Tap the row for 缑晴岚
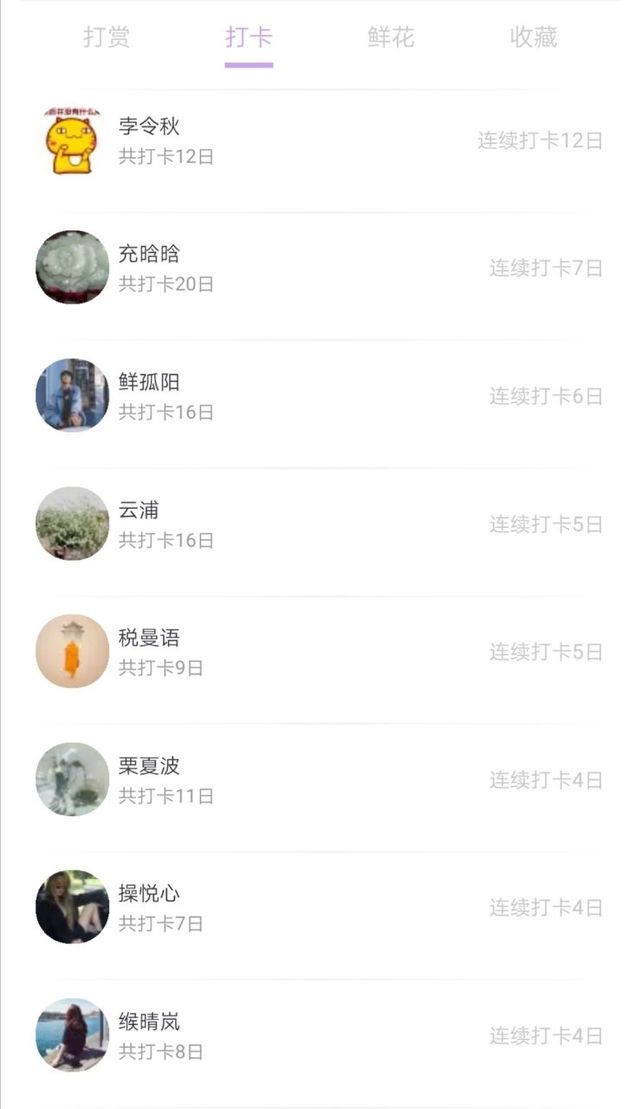Screen dimensions: 640x1109 (320, 1036)
